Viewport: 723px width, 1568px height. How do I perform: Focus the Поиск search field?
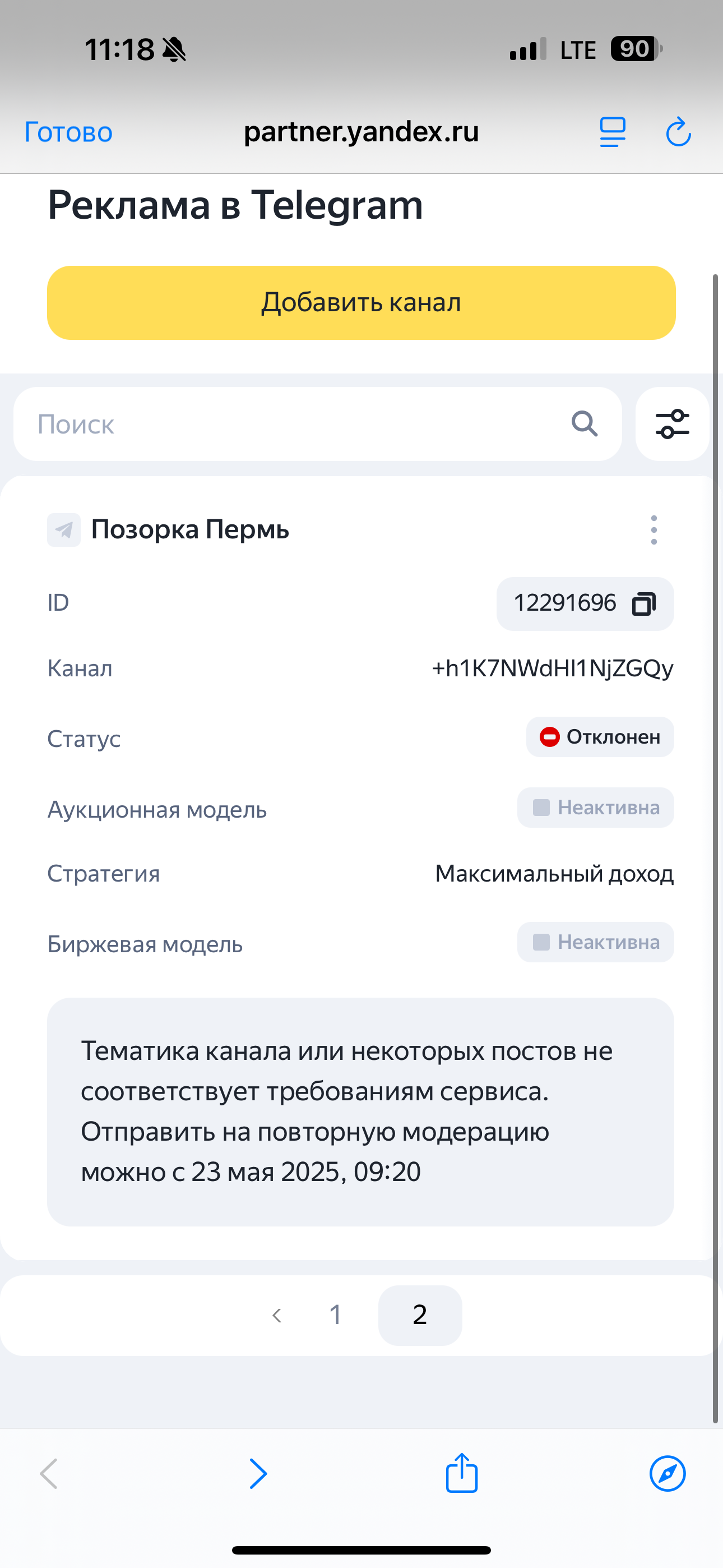pyautogui.click(x=318, y=425)
